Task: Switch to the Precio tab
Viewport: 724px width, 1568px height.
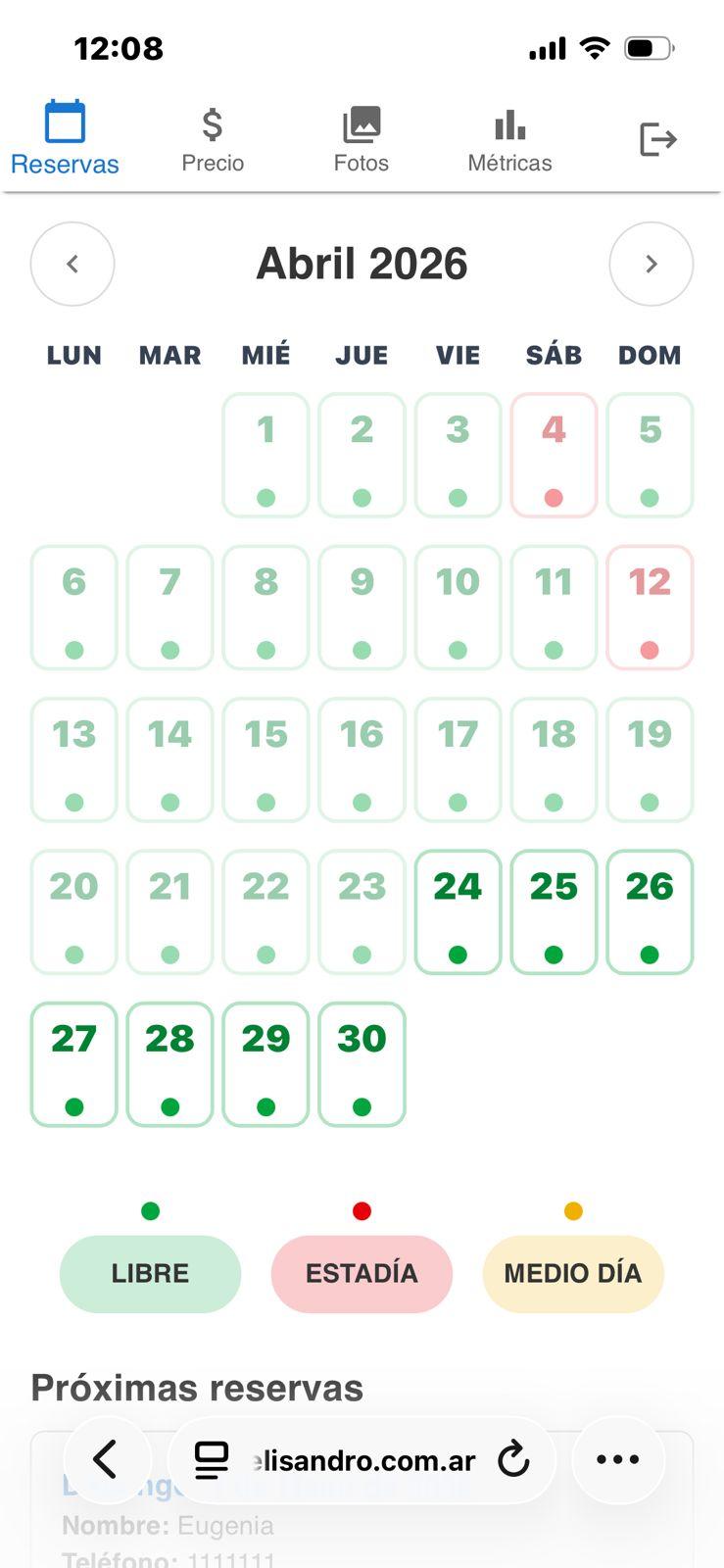Action: tap(213, 140)
